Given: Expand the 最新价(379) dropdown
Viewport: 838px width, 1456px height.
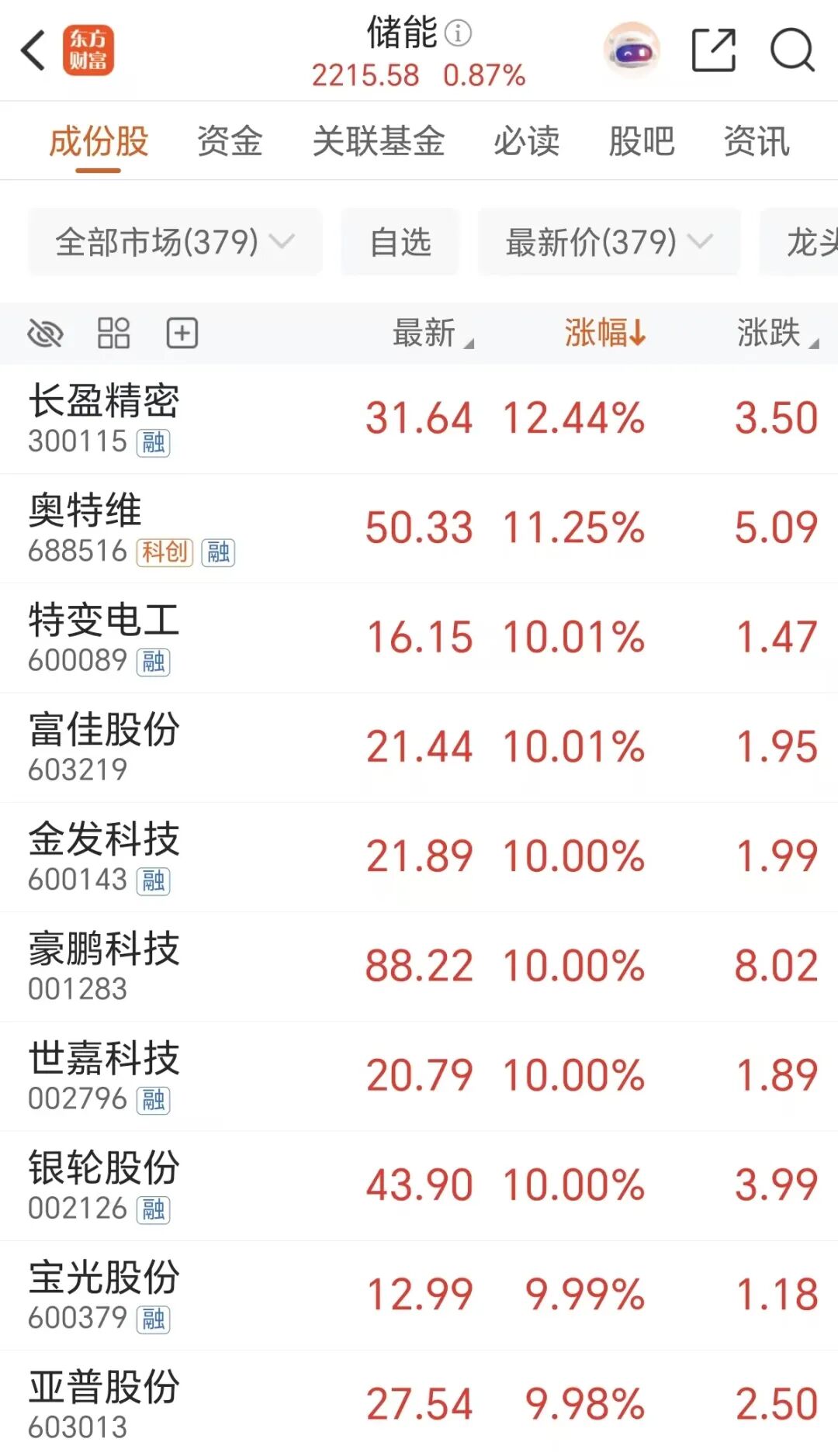Looking at the screenshot, I should pos(609,242).
